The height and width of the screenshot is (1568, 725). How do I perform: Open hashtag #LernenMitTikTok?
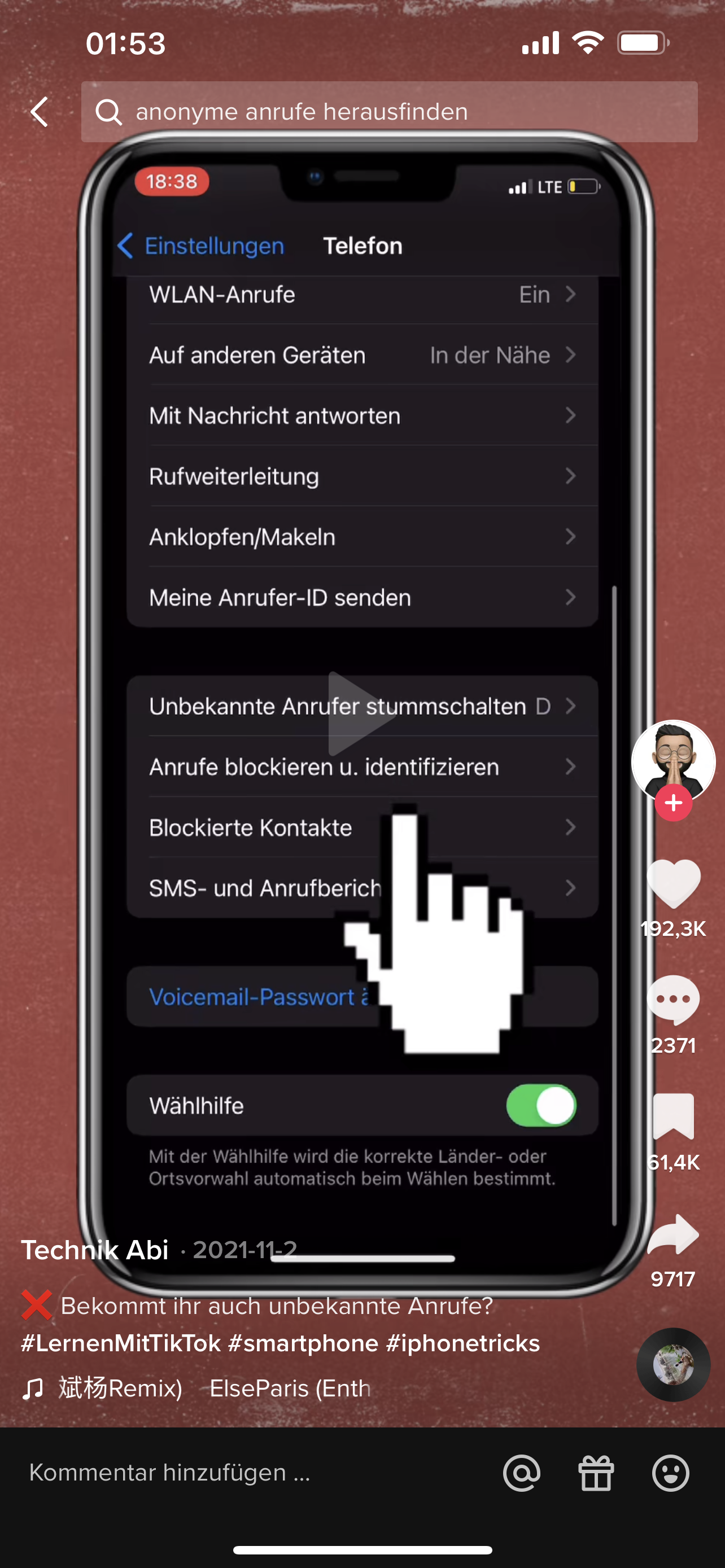(120, 1343)
